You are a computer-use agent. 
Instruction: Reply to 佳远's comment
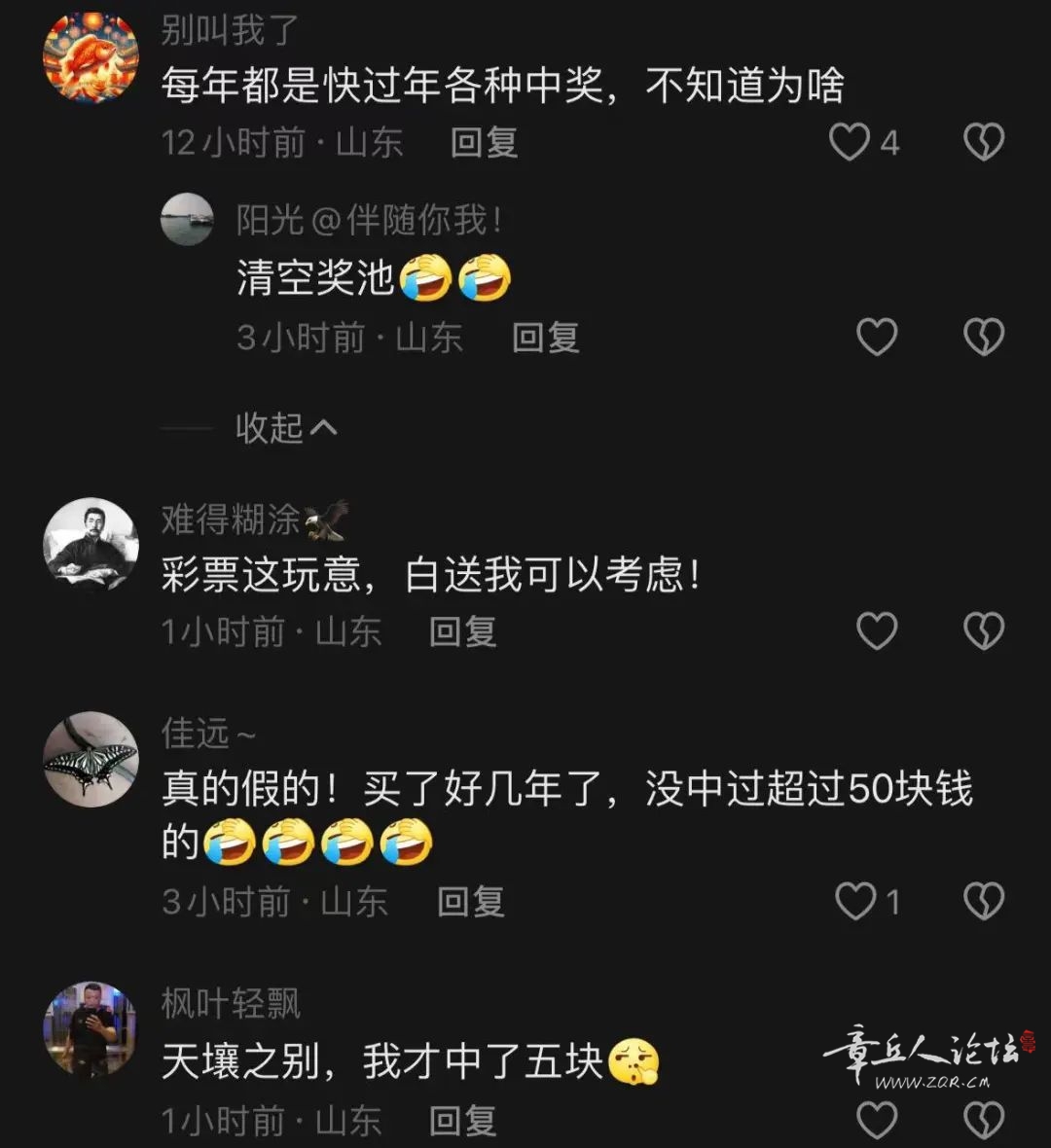point(470,902)
